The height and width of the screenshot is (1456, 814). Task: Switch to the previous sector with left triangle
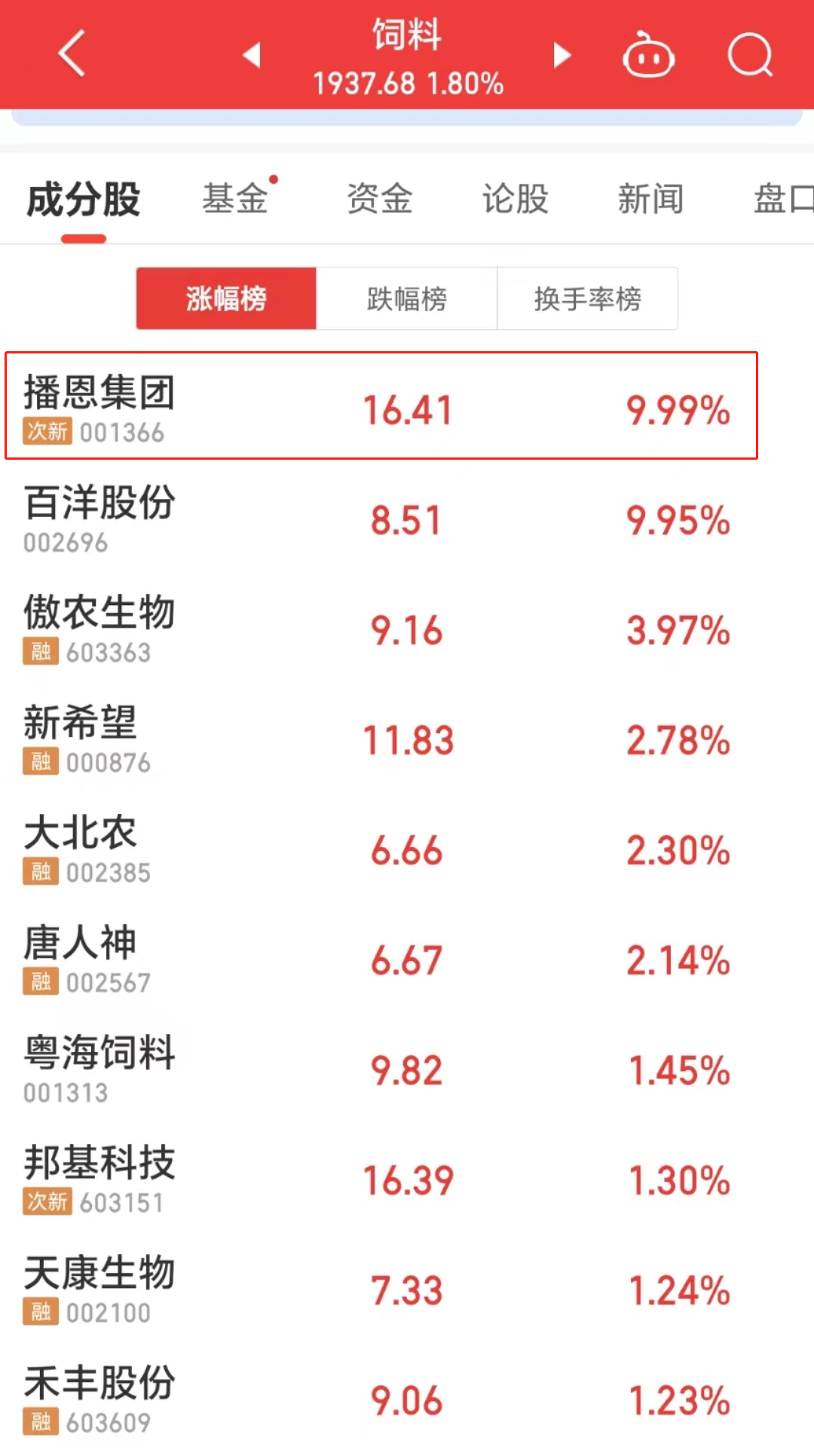coord(252,54)
